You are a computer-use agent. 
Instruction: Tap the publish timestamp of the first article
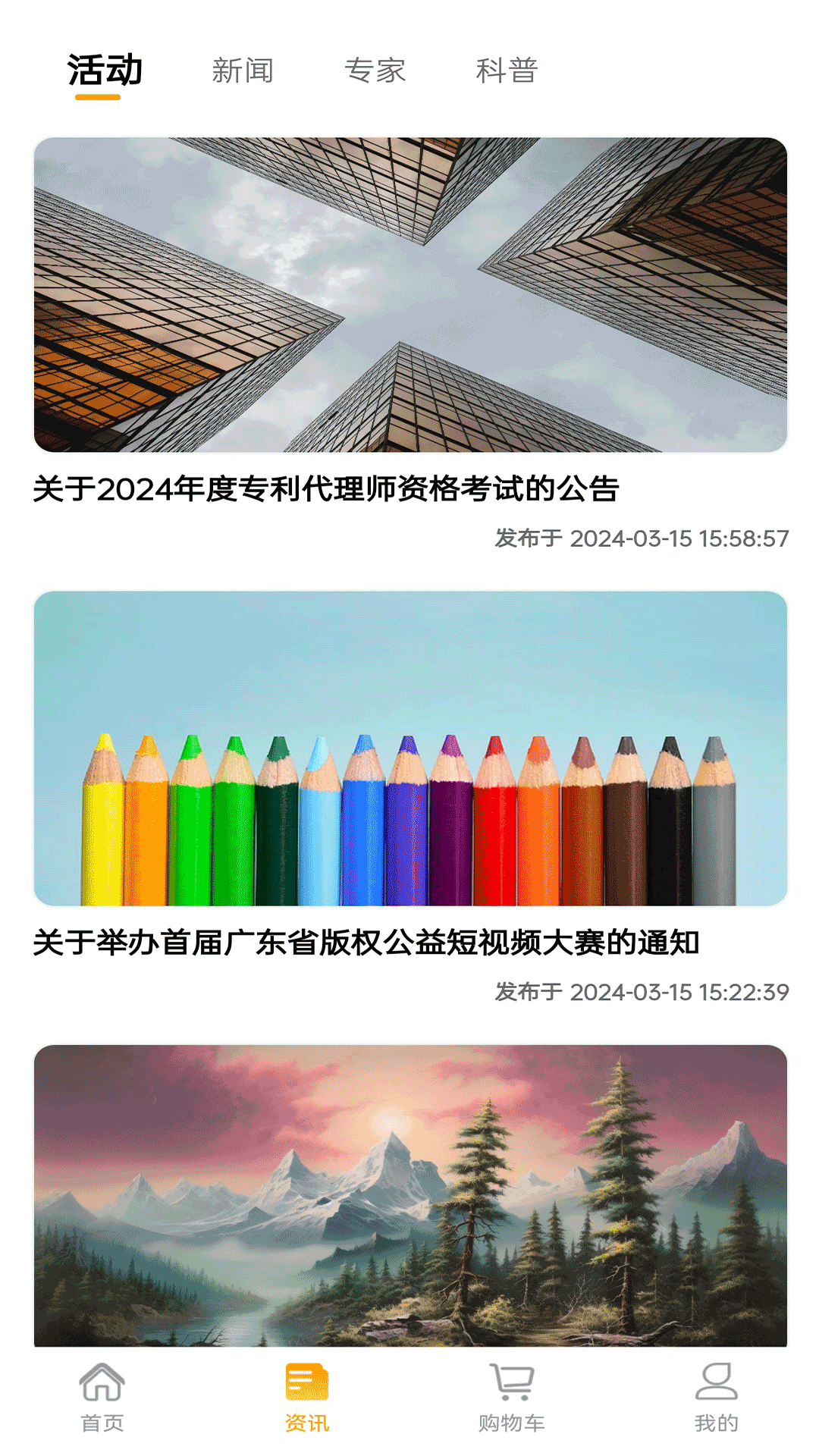point(642,537)
